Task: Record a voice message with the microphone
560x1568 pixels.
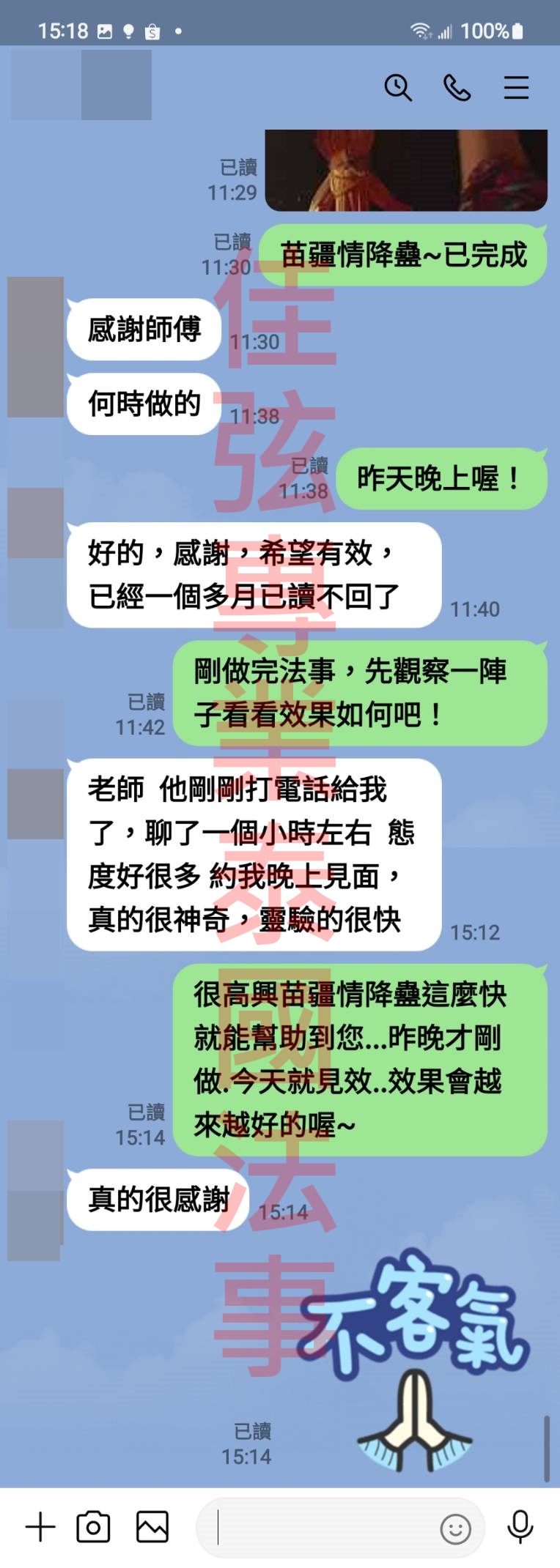Action: [520, 1527]
